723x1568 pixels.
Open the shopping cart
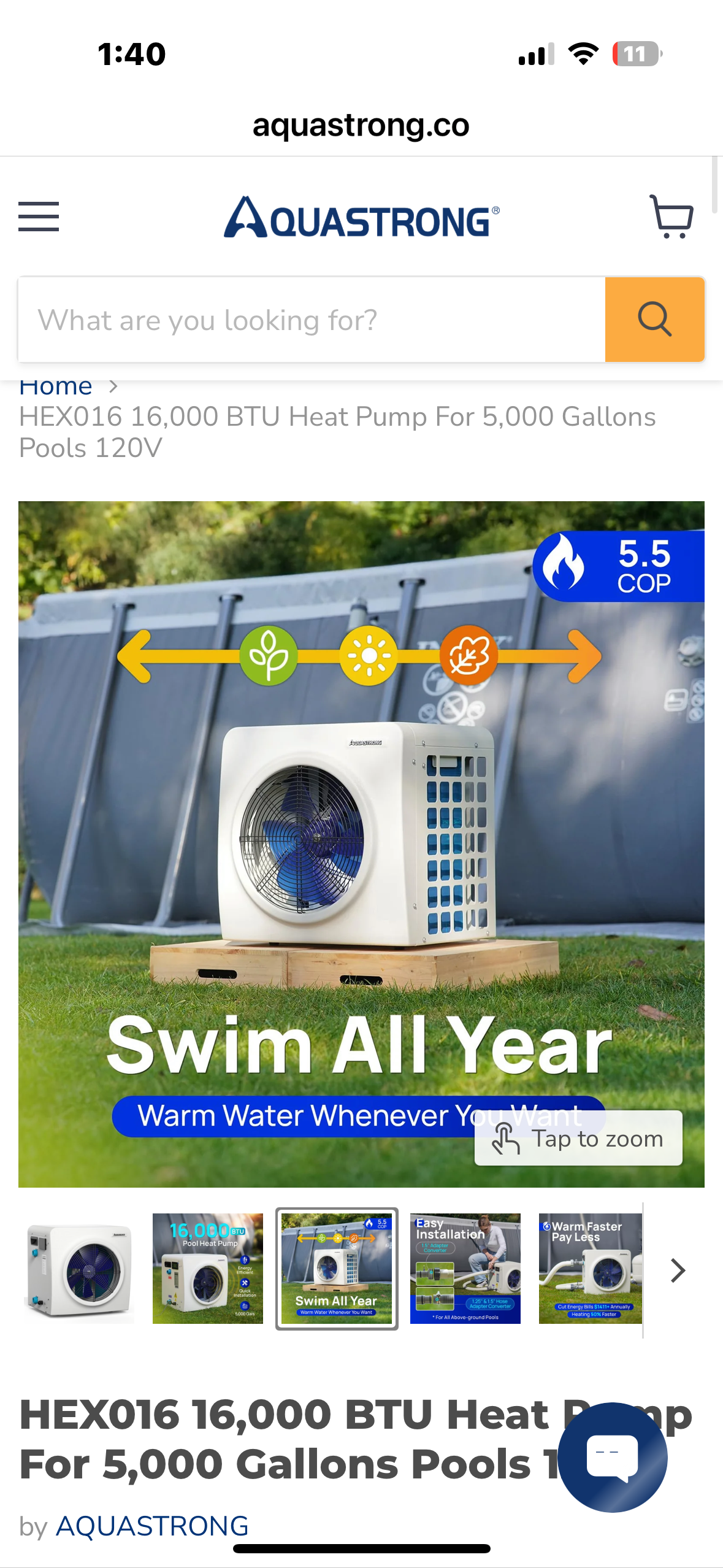[x=671, y=217]
